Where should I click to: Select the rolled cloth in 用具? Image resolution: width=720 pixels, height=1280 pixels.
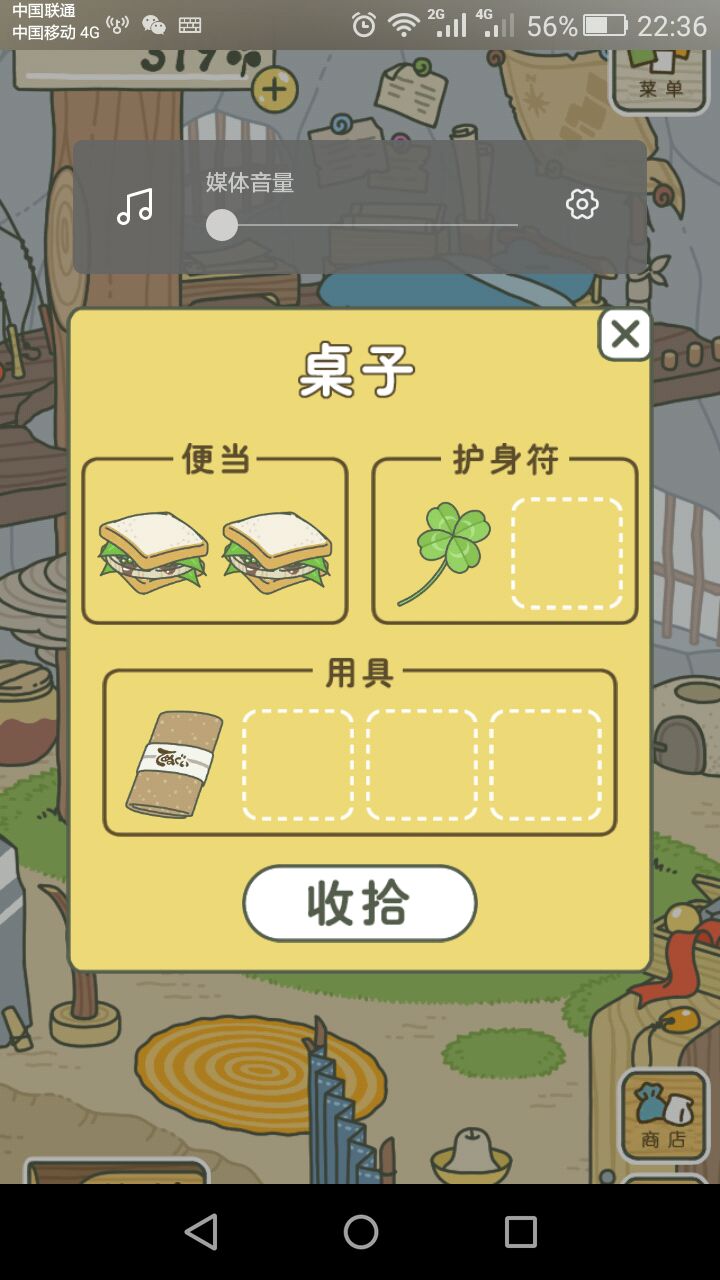point(175,764)
